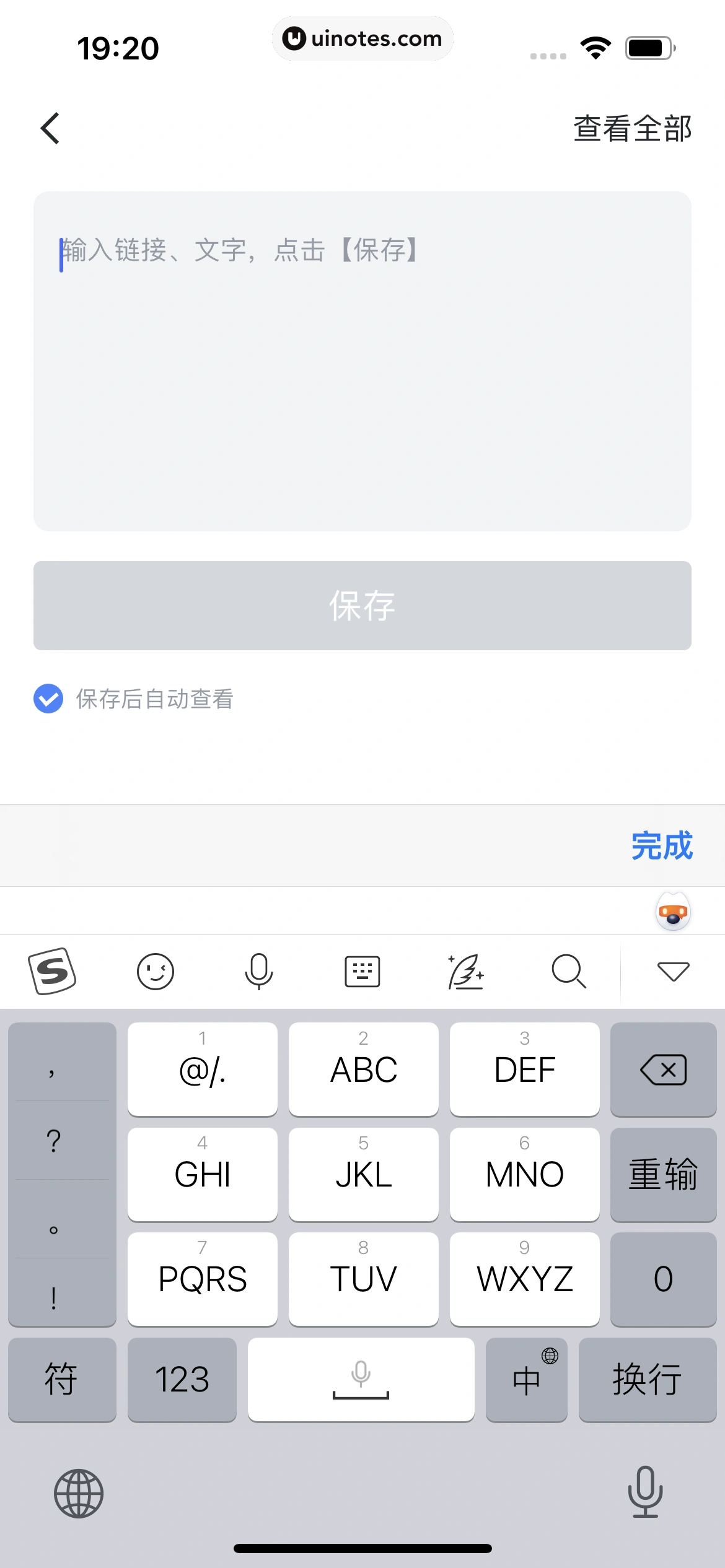Open the AI writing quill tool
The height and width of the screenshot is (1568, 725).
pyautogui.click(x=465, y=971)
